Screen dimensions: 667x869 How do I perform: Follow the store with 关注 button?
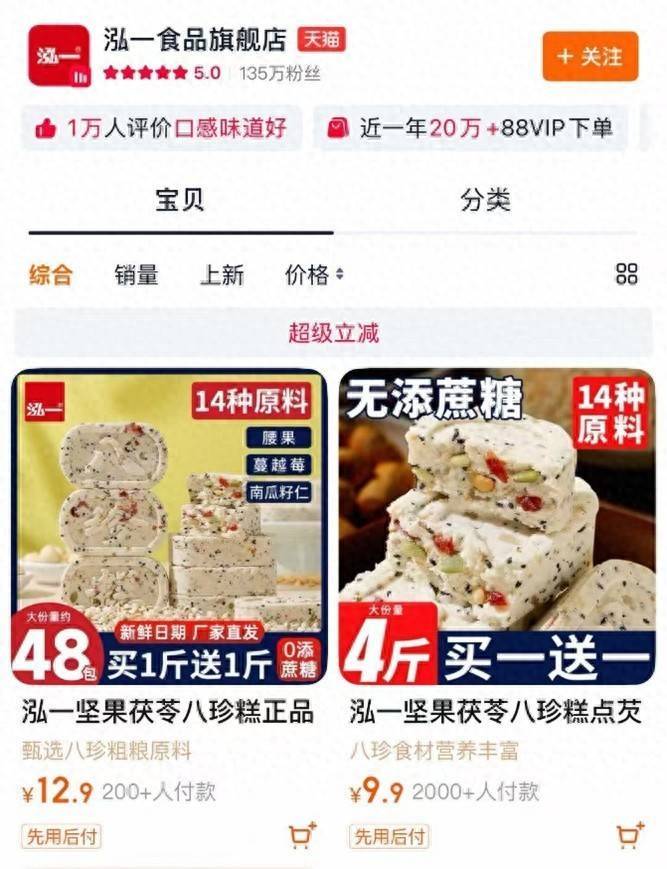tap(590, 56)
